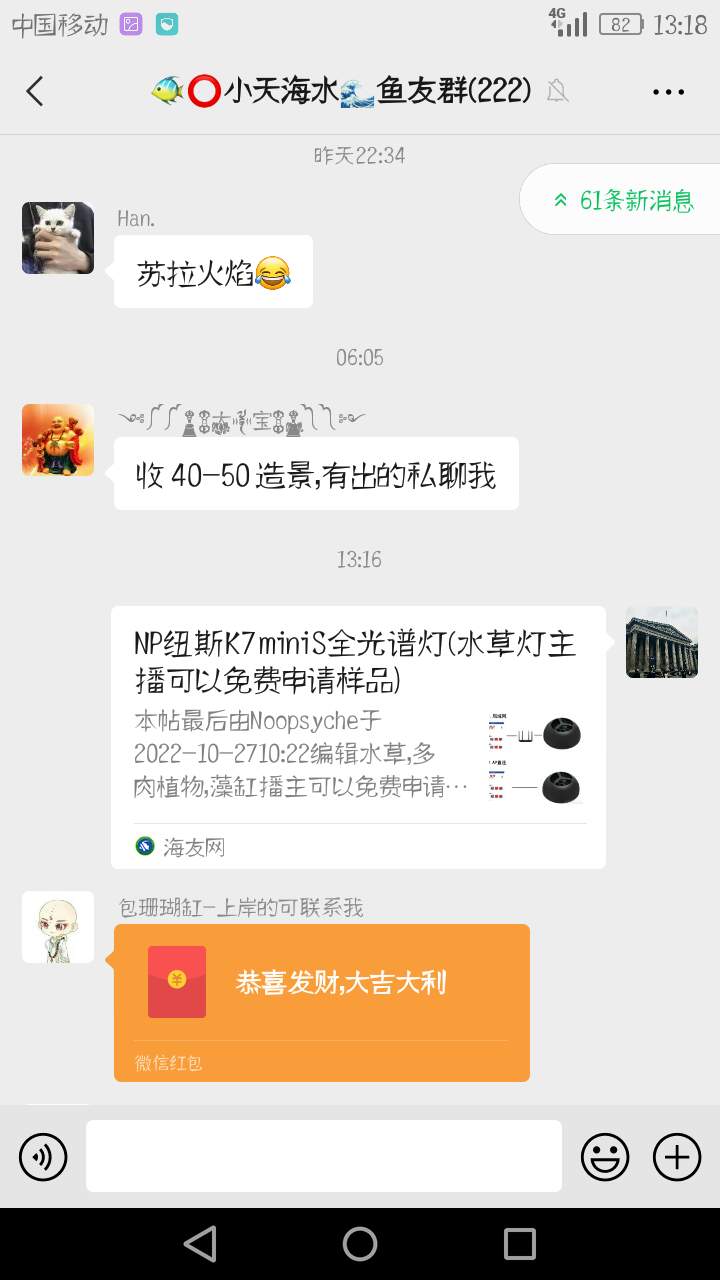
Task: Switch to voice message input
Action: [43, 1157]
